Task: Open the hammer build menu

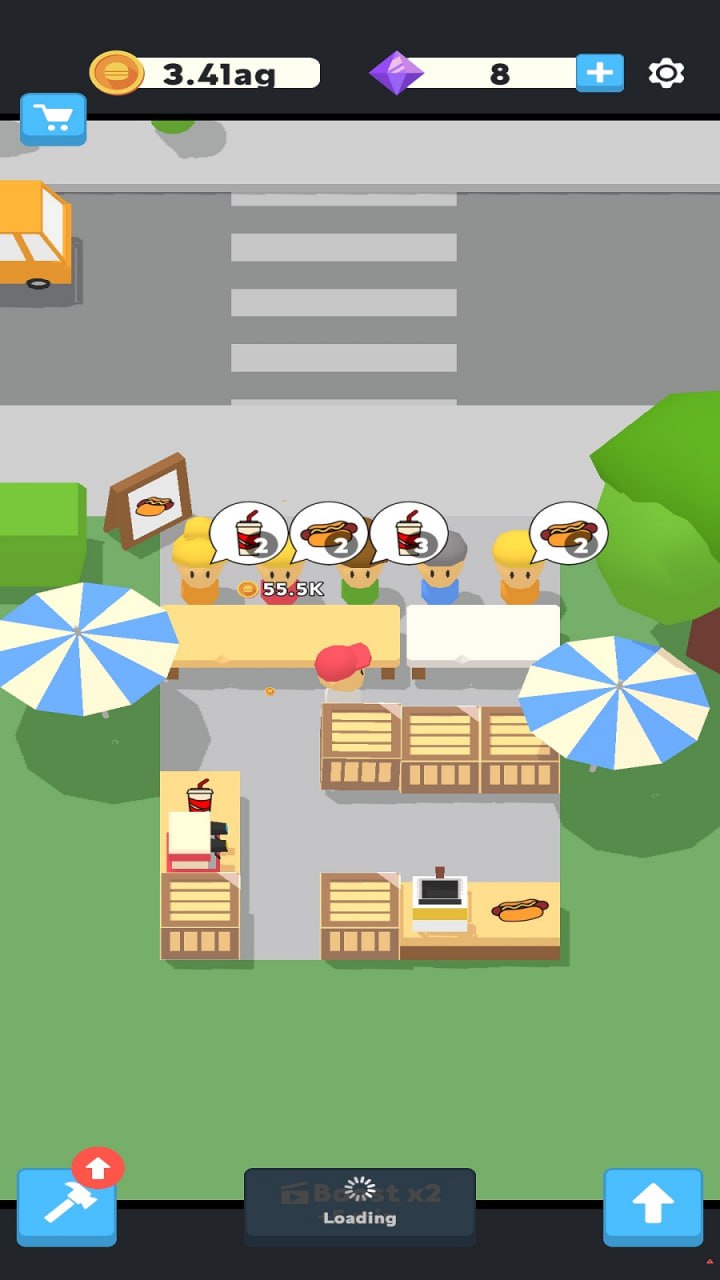Action: 67,1206
